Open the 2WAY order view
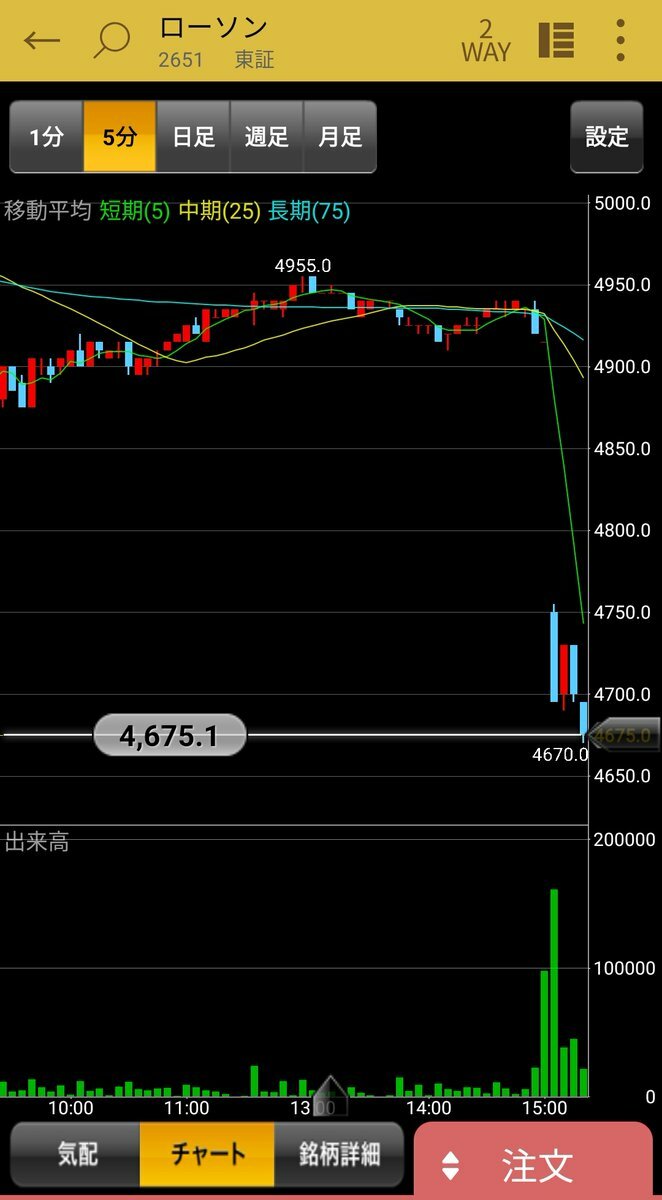 coord(486,41)
